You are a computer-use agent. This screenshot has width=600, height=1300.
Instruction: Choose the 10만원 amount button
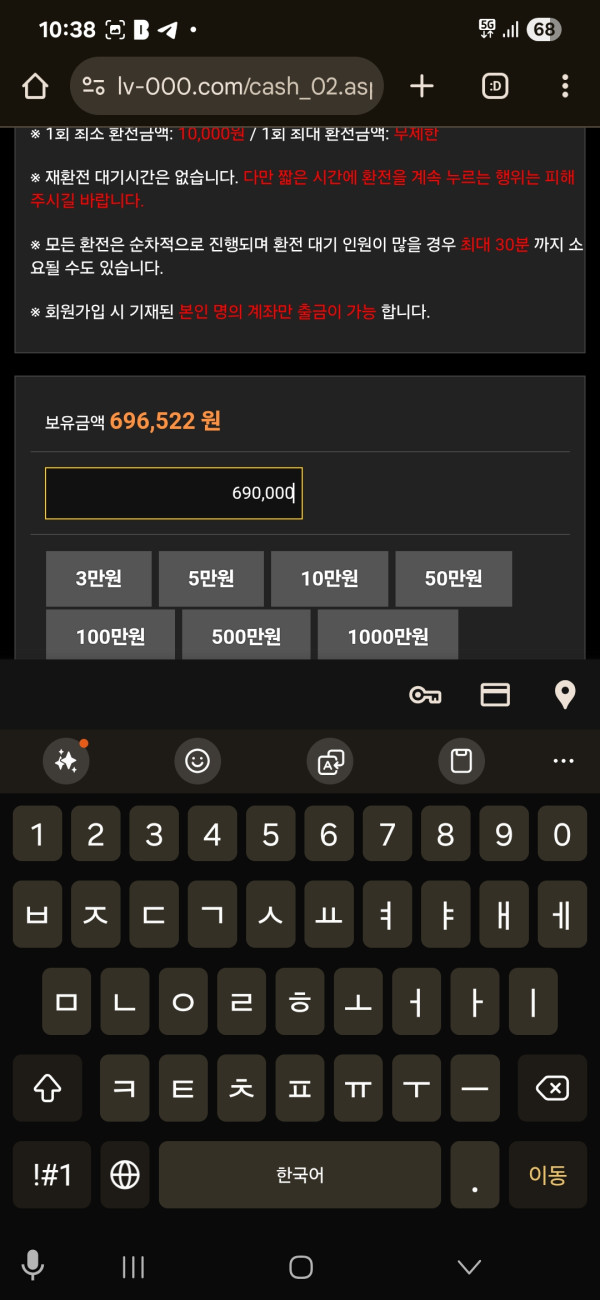point(329,578)
